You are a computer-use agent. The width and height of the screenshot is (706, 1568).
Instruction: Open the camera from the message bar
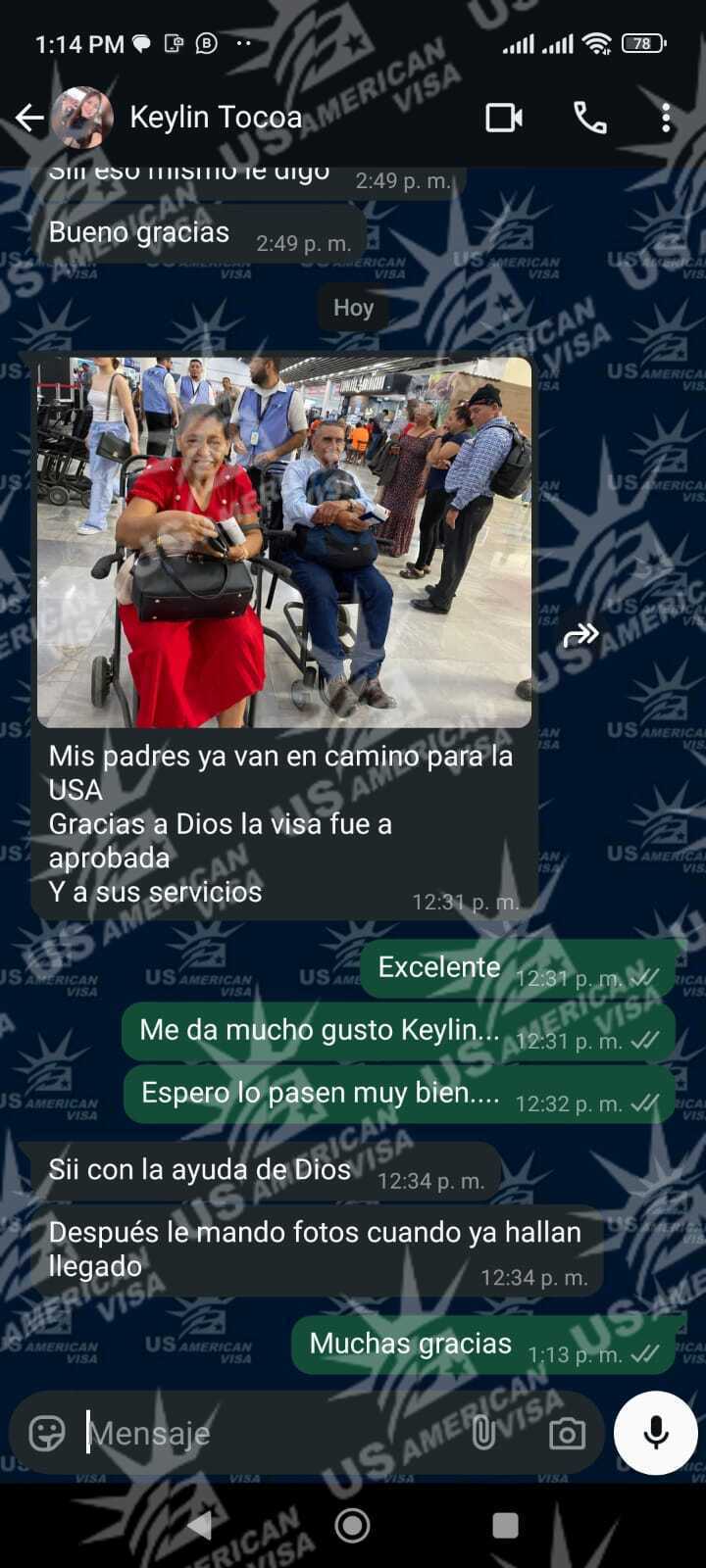click(x=567, y=1433)
